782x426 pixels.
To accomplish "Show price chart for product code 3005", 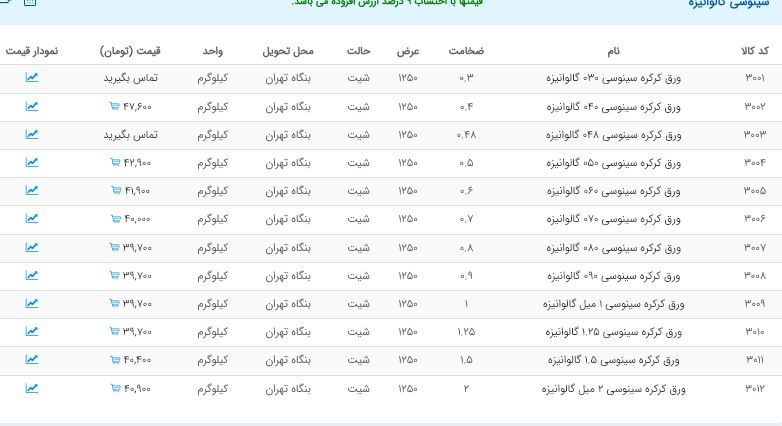I will (32, 190).
